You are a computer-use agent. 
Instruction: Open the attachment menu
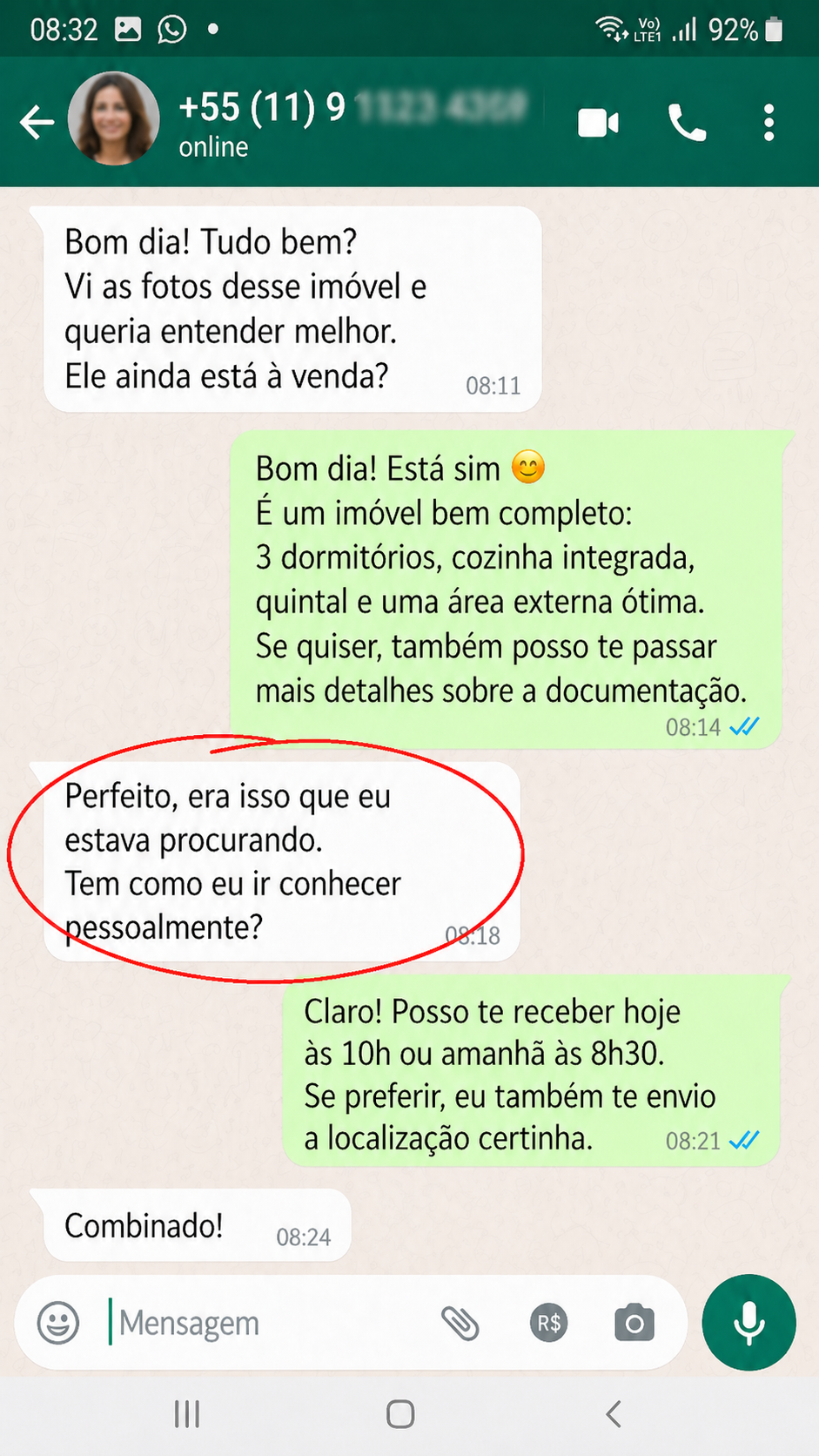(462, 1323)
